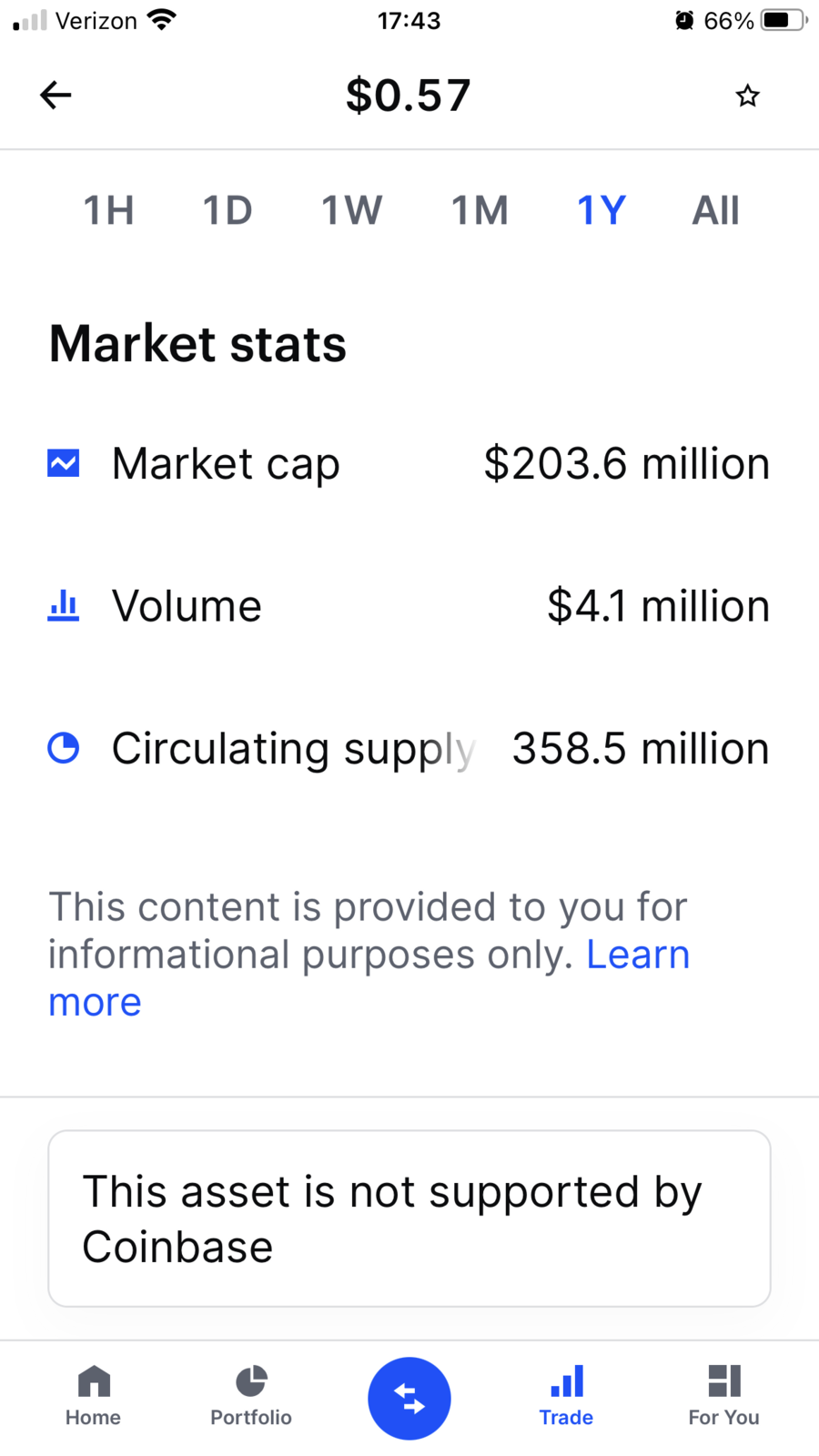Viewport: 819px width, 1456px height.
Task: Switch chart to 1D range
Action: (x=227, y=210)
